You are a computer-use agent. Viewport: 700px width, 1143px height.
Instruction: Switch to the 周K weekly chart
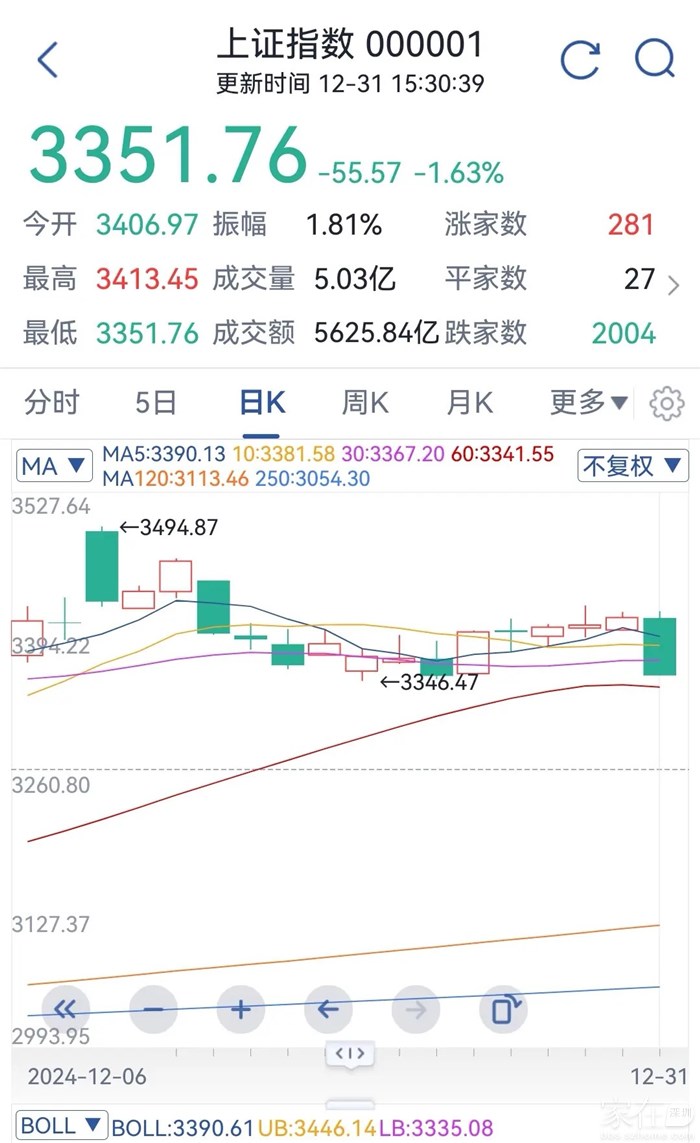(x=365, y=403)
